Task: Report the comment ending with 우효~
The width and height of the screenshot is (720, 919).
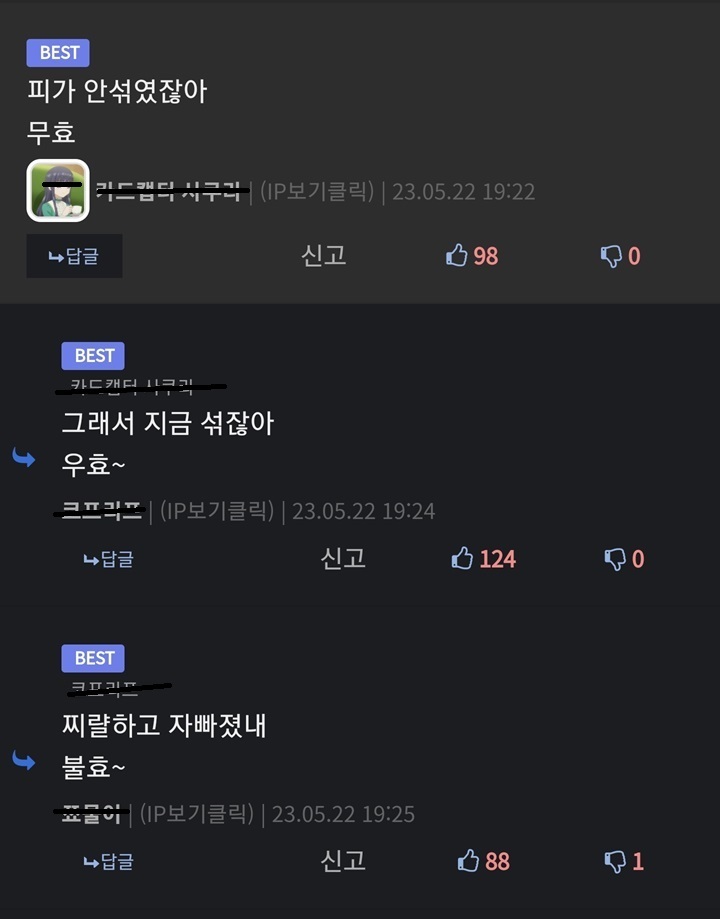Action: tap(343, 558)
